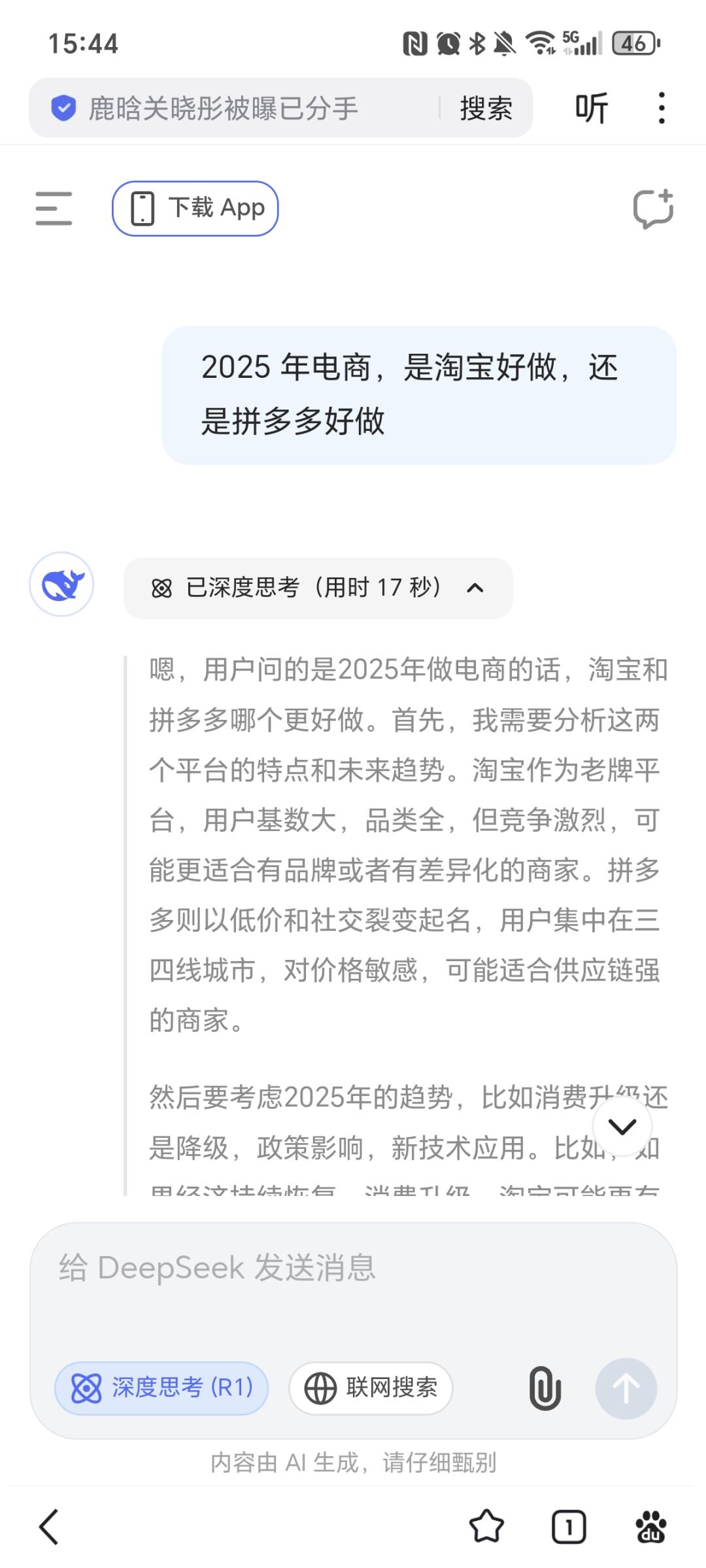Image resolution: width=706 pixels, height=1568 pixels.
Task: Send the message with the arrow button
Action: click(626, 1388)
